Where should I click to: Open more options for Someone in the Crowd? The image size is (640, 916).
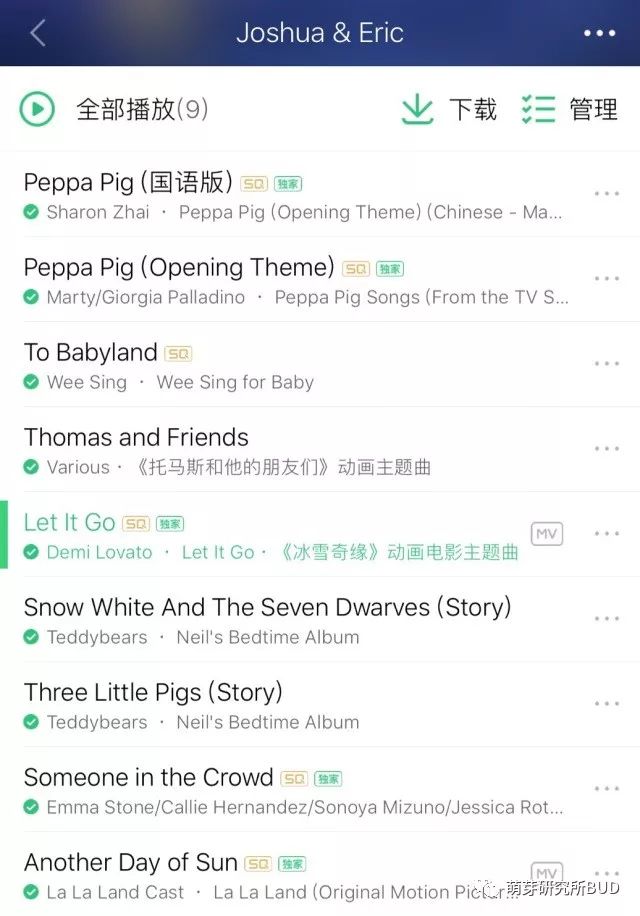coord(607,789)
